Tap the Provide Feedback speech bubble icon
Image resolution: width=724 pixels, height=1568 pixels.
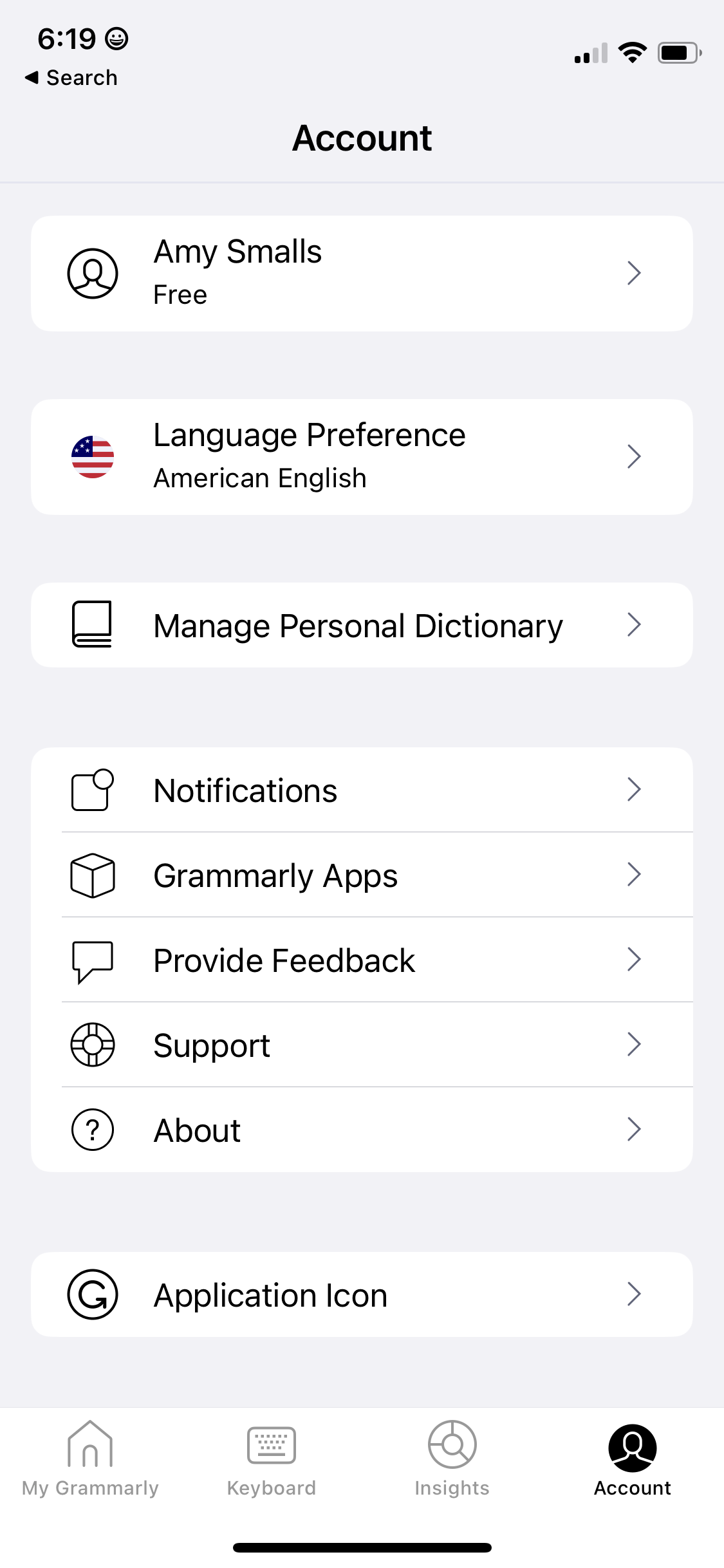coord(92,960)
